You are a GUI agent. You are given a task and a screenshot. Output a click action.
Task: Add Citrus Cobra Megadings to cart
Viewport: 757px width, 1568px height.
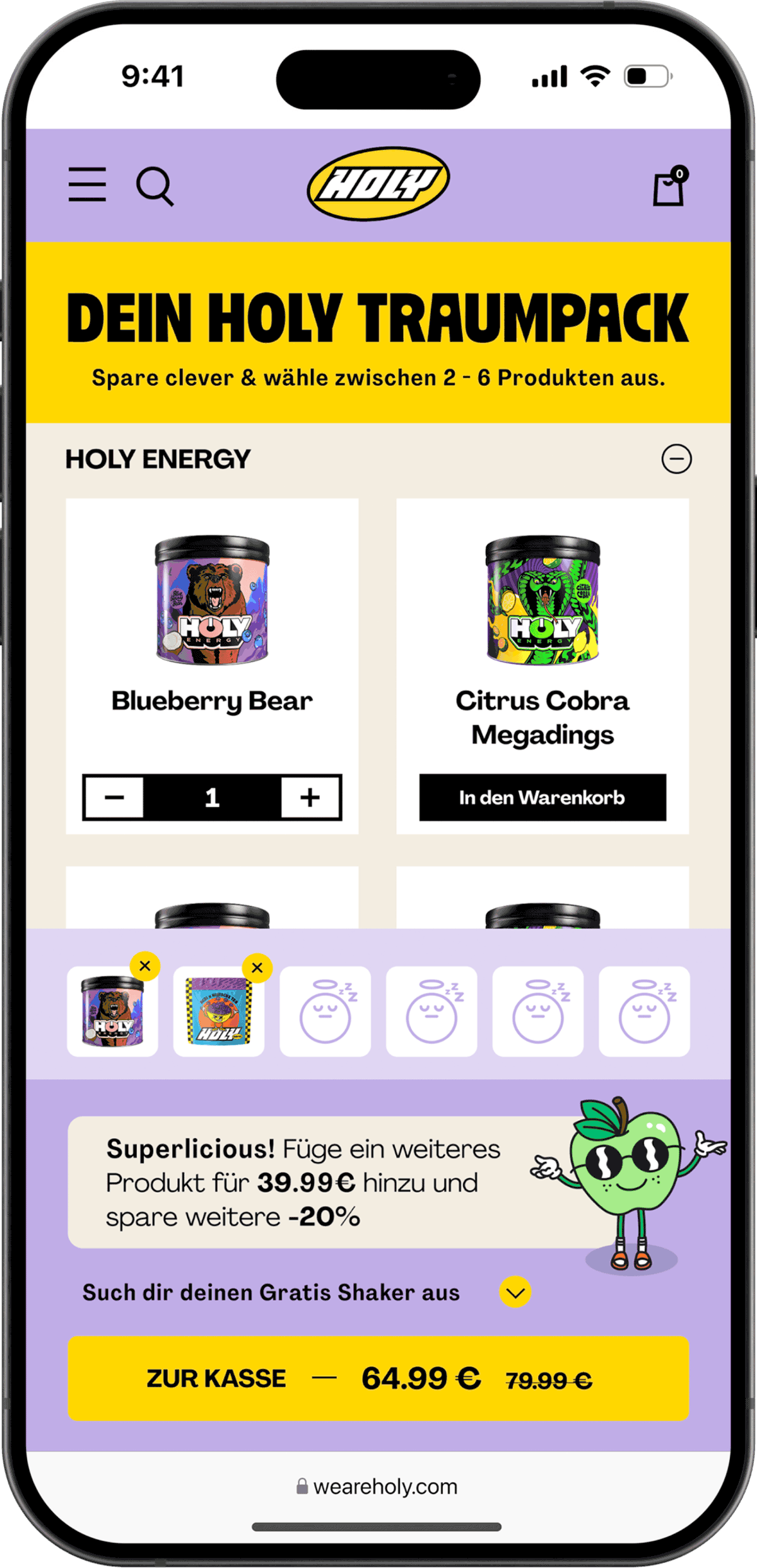(543, 798)
